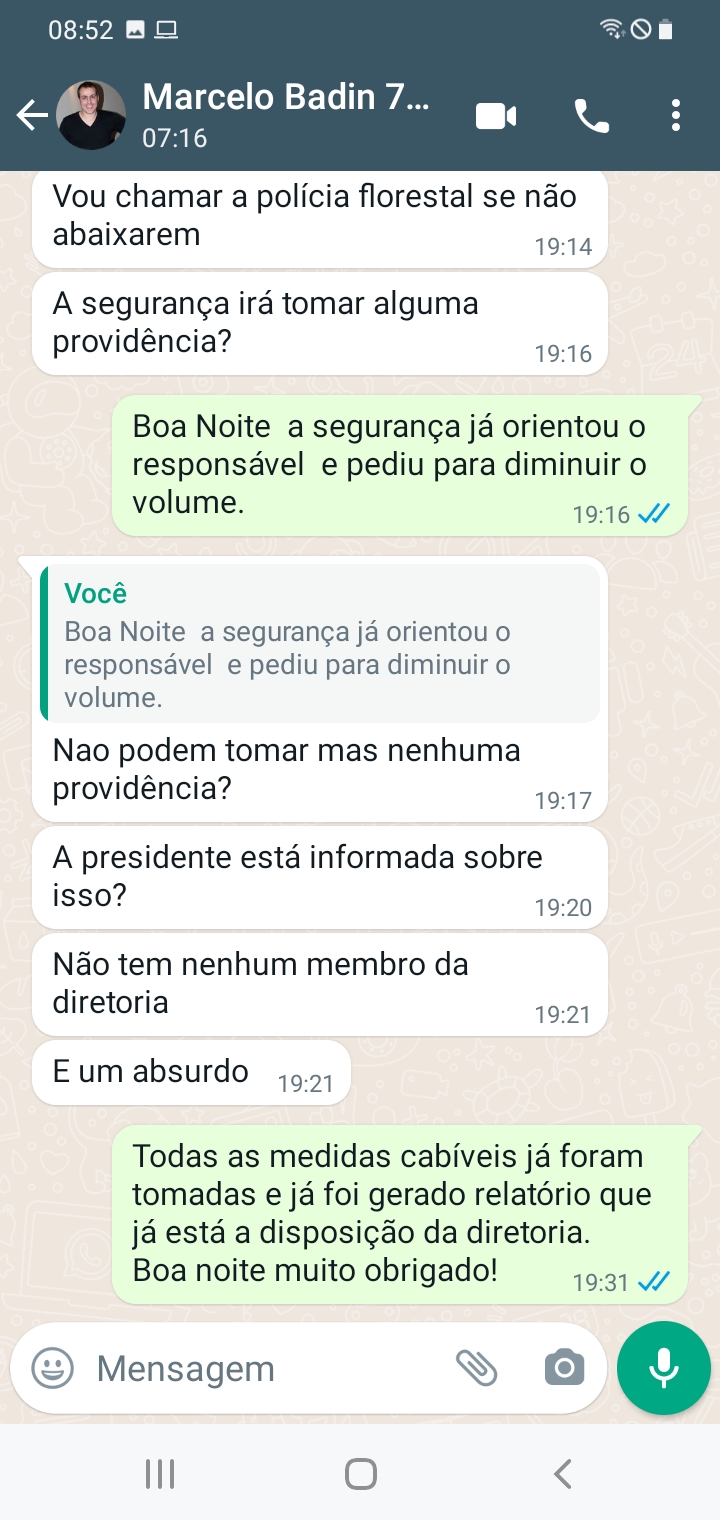720x1520 pixels.
Task: Focus the Mensagem text field
Action: [260, 1368]
